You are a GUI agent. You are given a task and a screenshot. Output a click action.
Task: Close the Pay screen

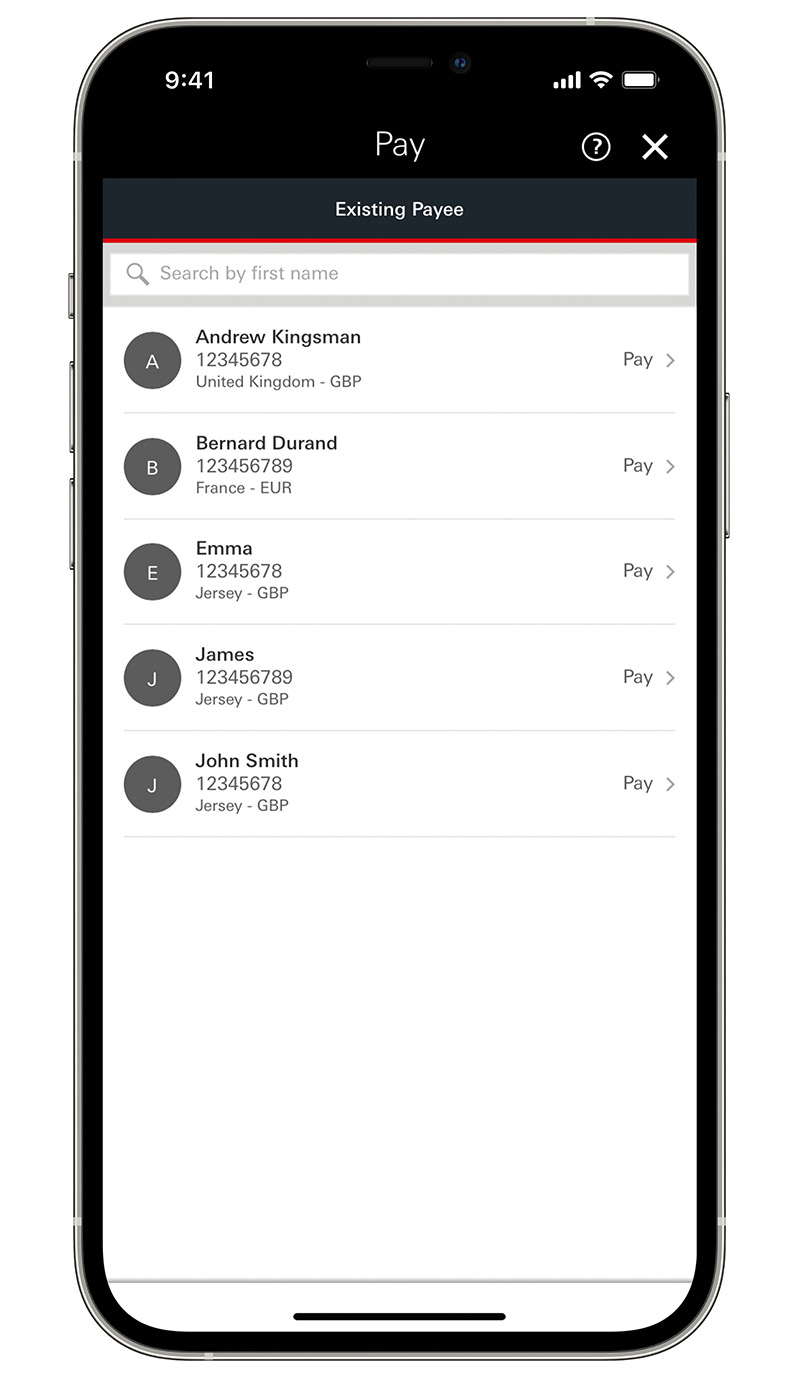[x=655, y=147]
